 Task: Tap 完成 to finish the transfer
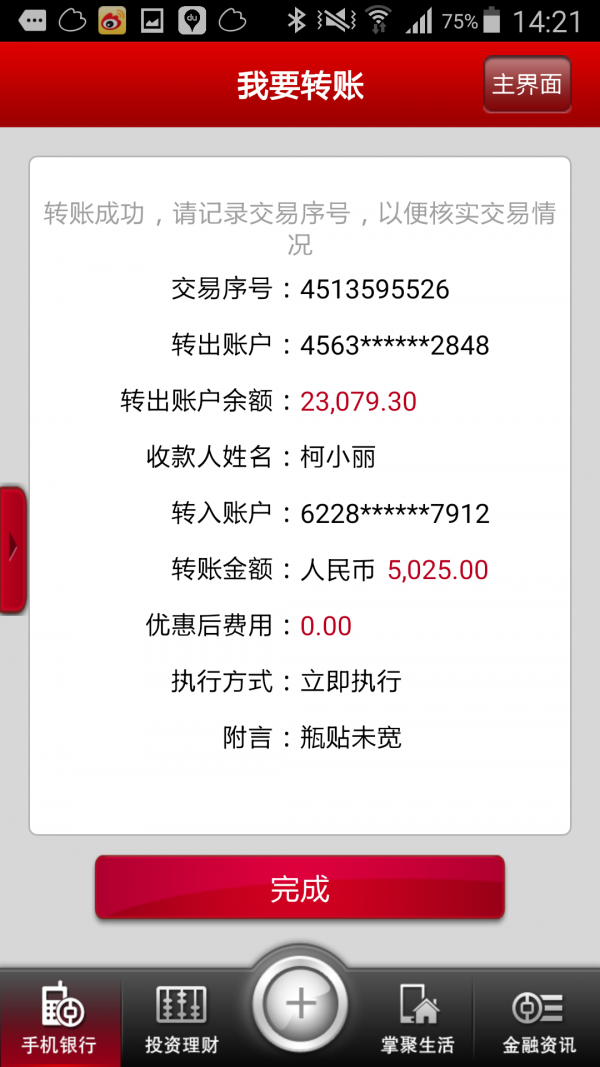tap(300, 887)
